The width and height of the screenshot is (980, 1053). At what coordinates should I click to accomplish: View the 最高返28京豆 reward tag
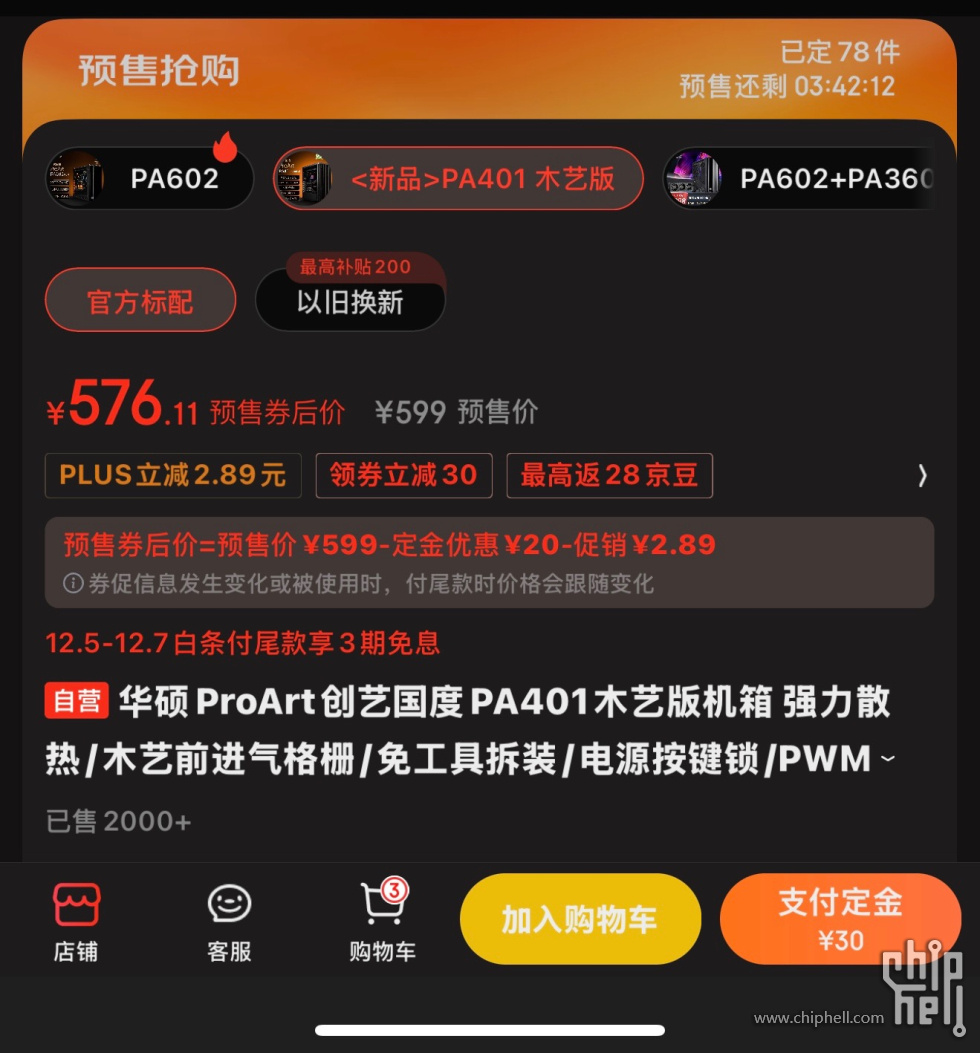[609, 475]
